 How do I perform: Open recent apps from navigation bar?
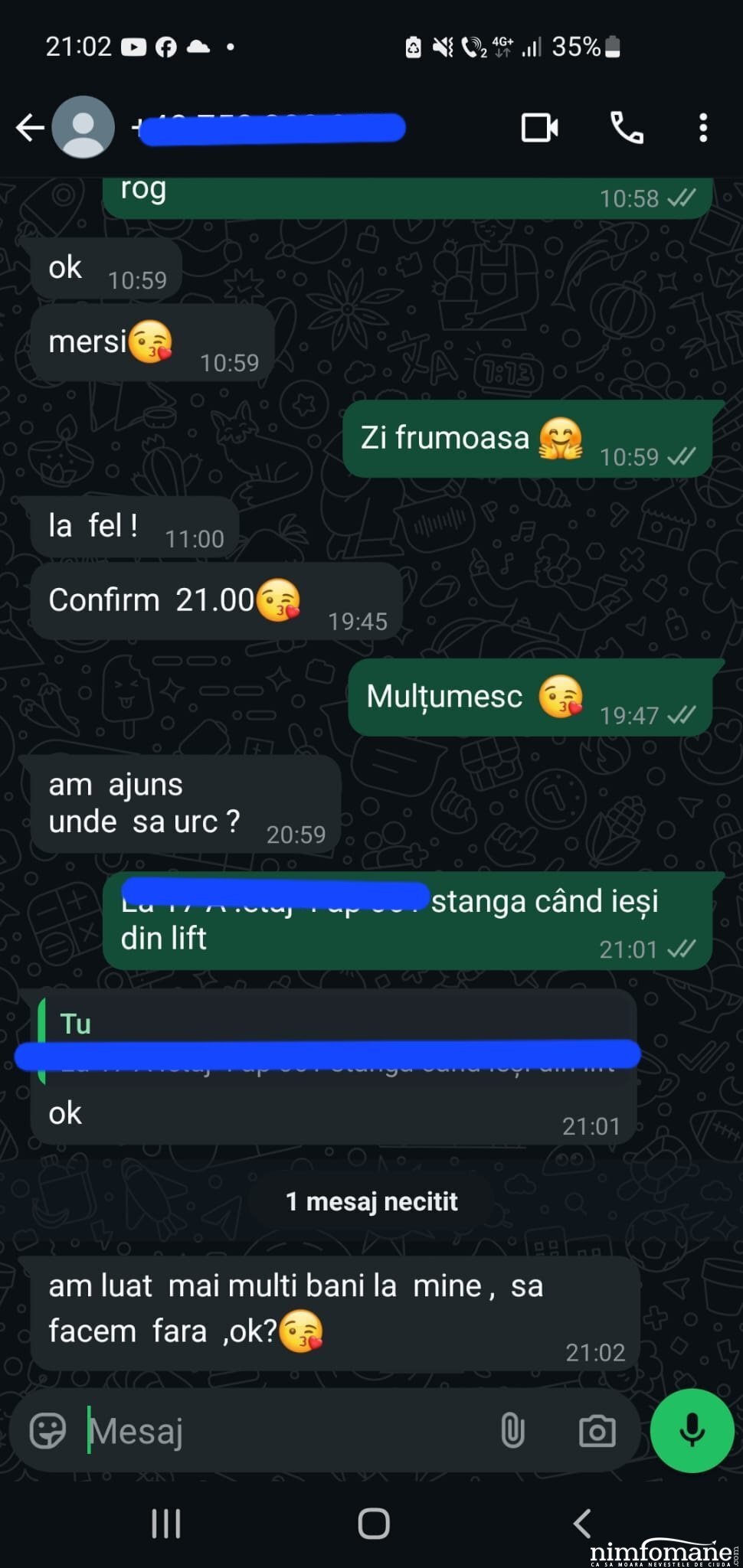coord(166,1523)
